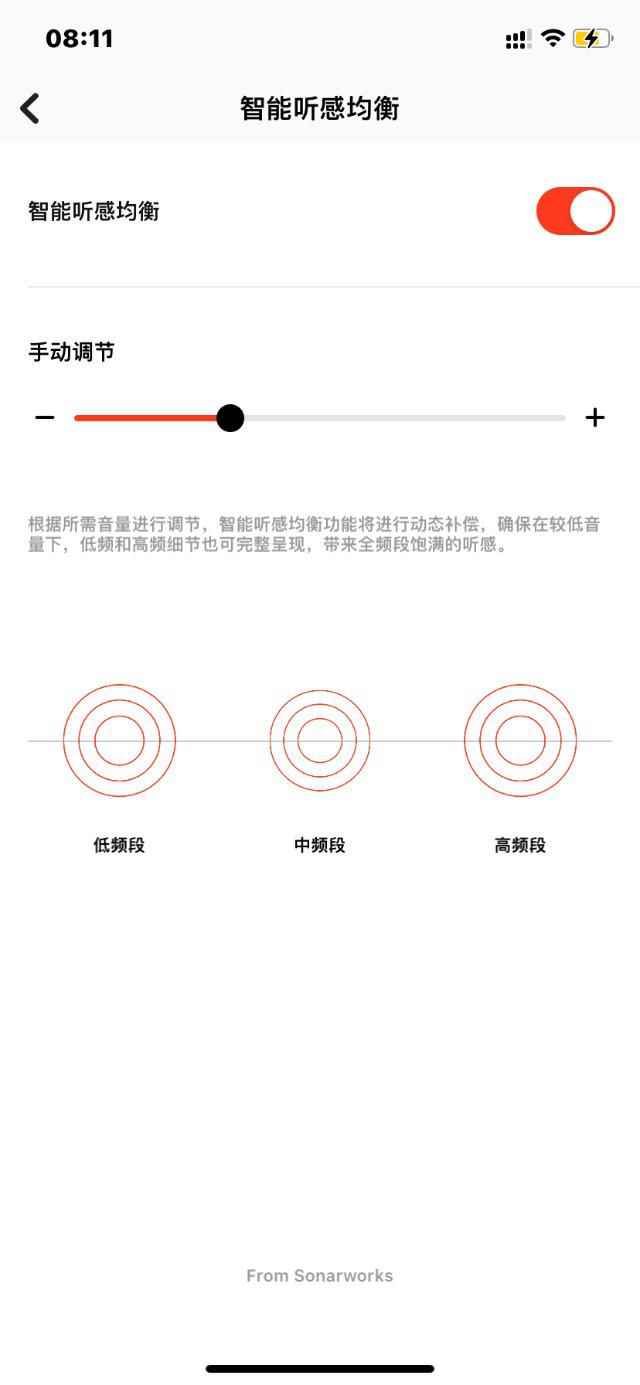Tap the 手动调节 slider track

400,418
